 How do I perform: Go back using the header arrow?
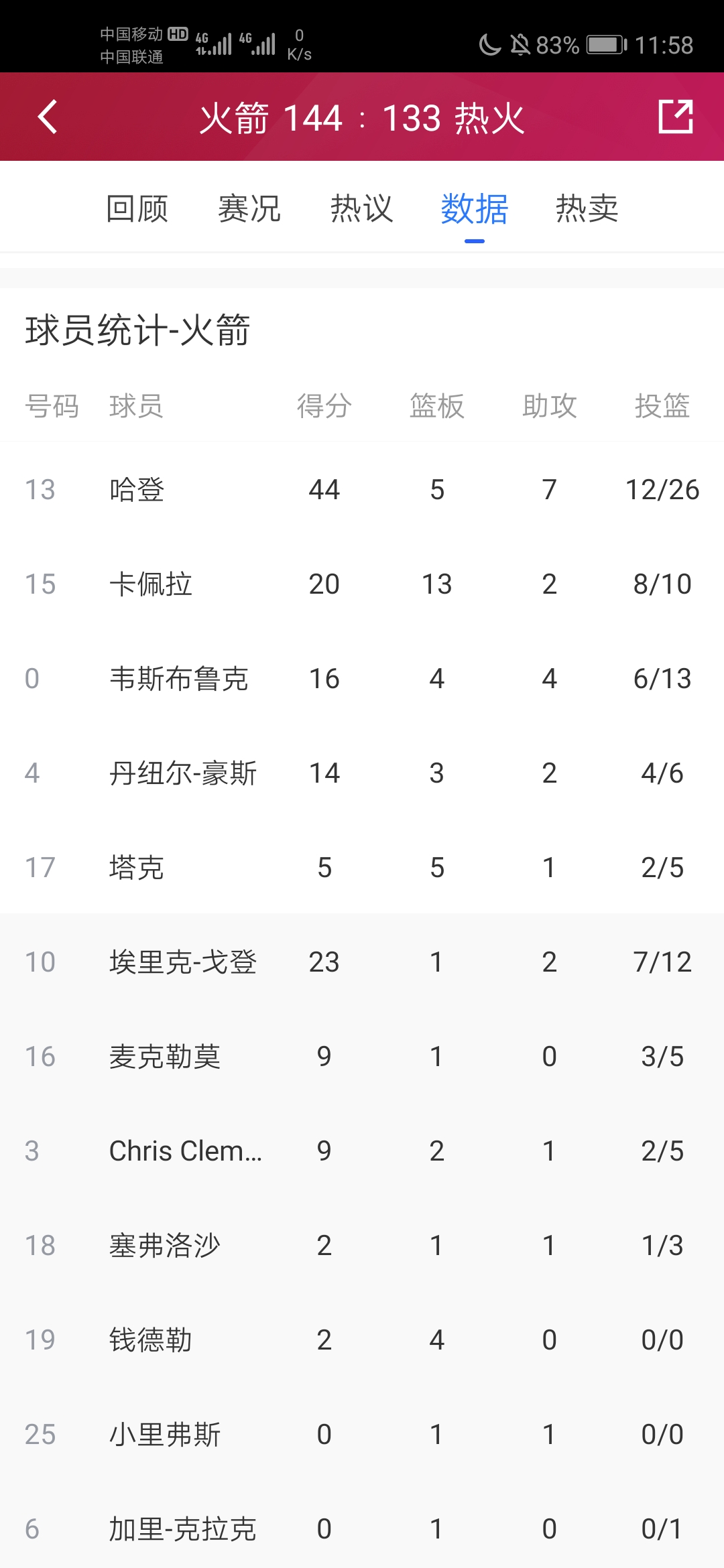47,117
